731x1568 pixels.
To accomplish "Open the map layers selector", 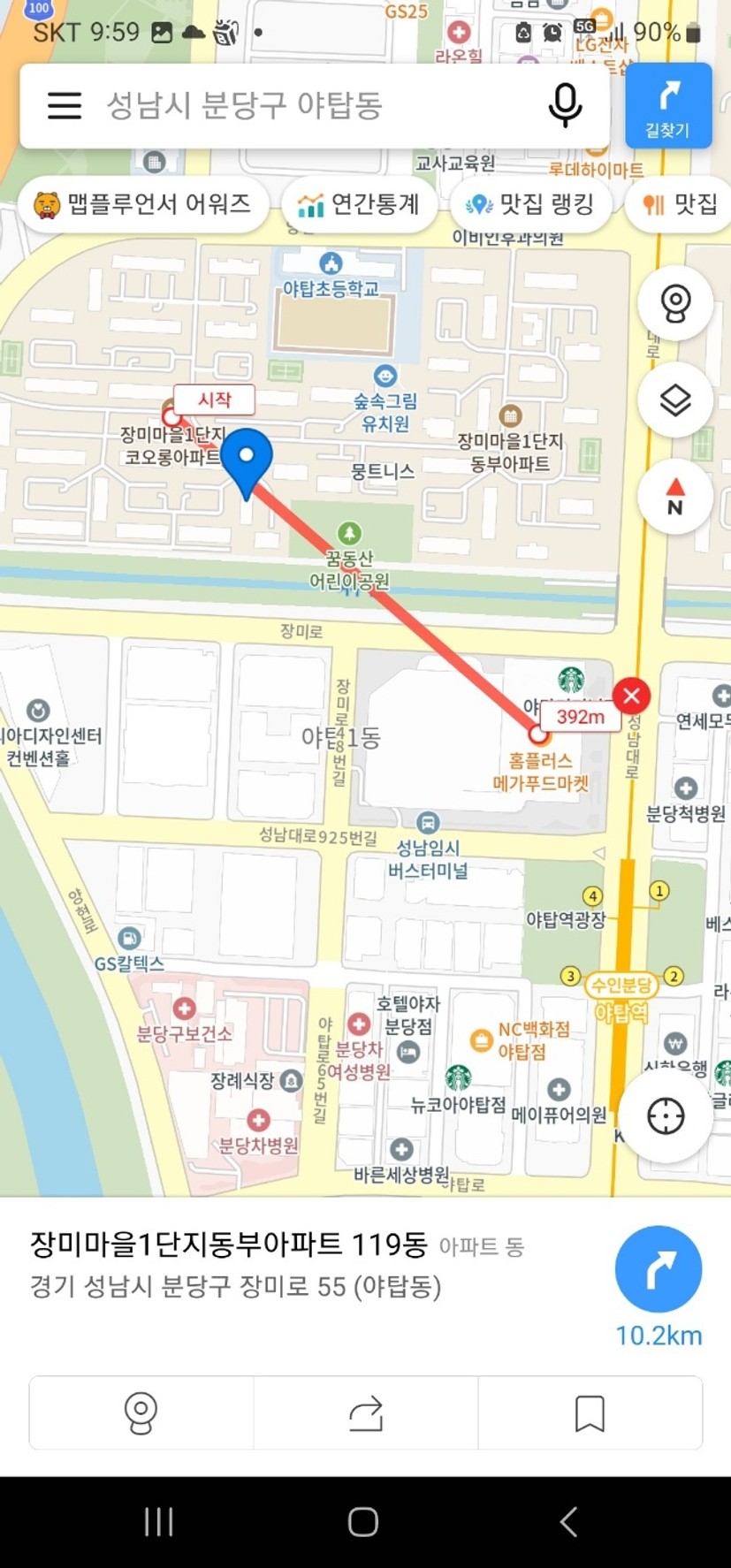I will pos(675,401).
